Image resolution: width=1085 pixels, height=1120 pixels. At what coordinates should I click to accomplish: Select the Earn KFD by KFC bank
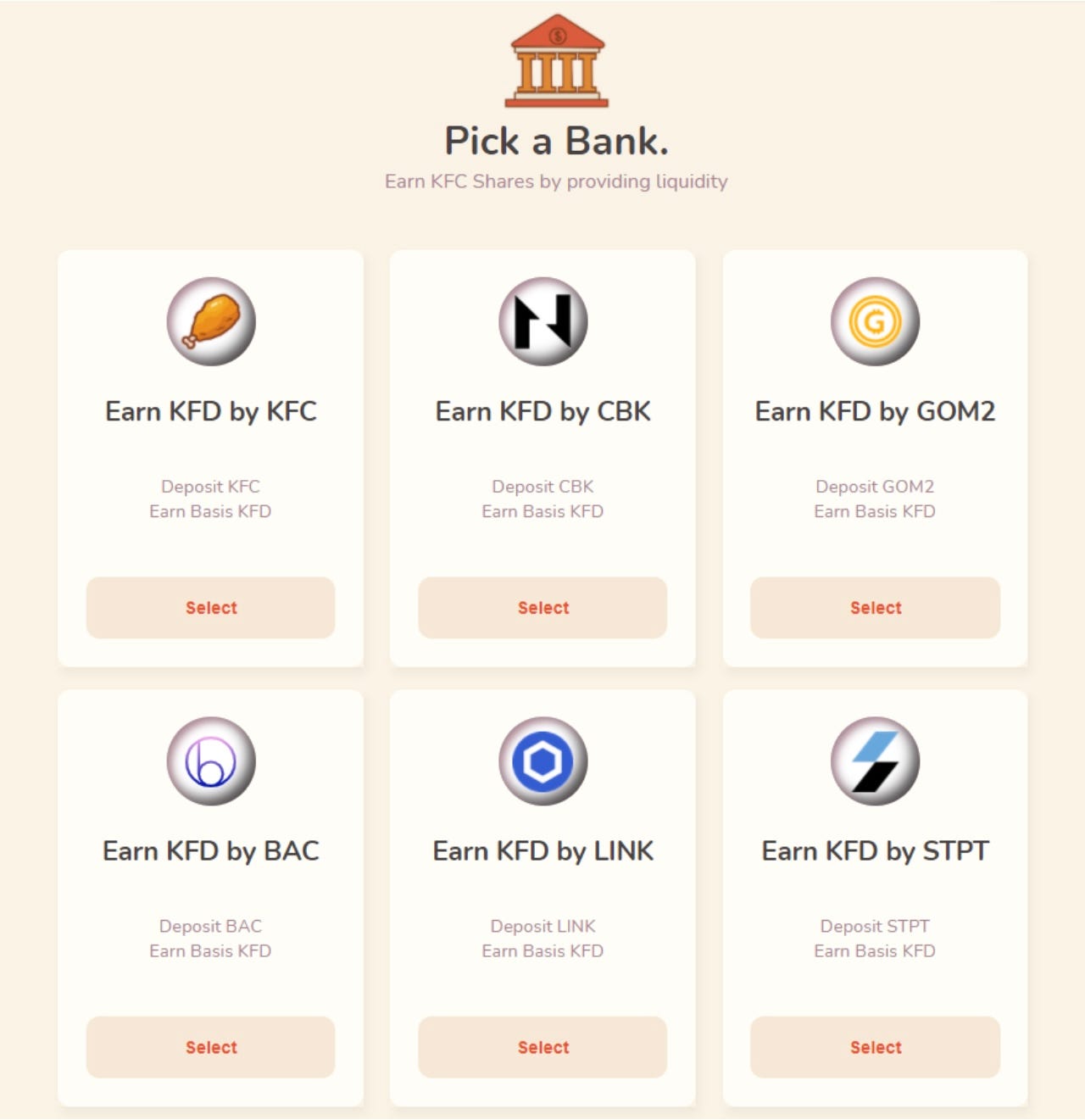[210, 608]
